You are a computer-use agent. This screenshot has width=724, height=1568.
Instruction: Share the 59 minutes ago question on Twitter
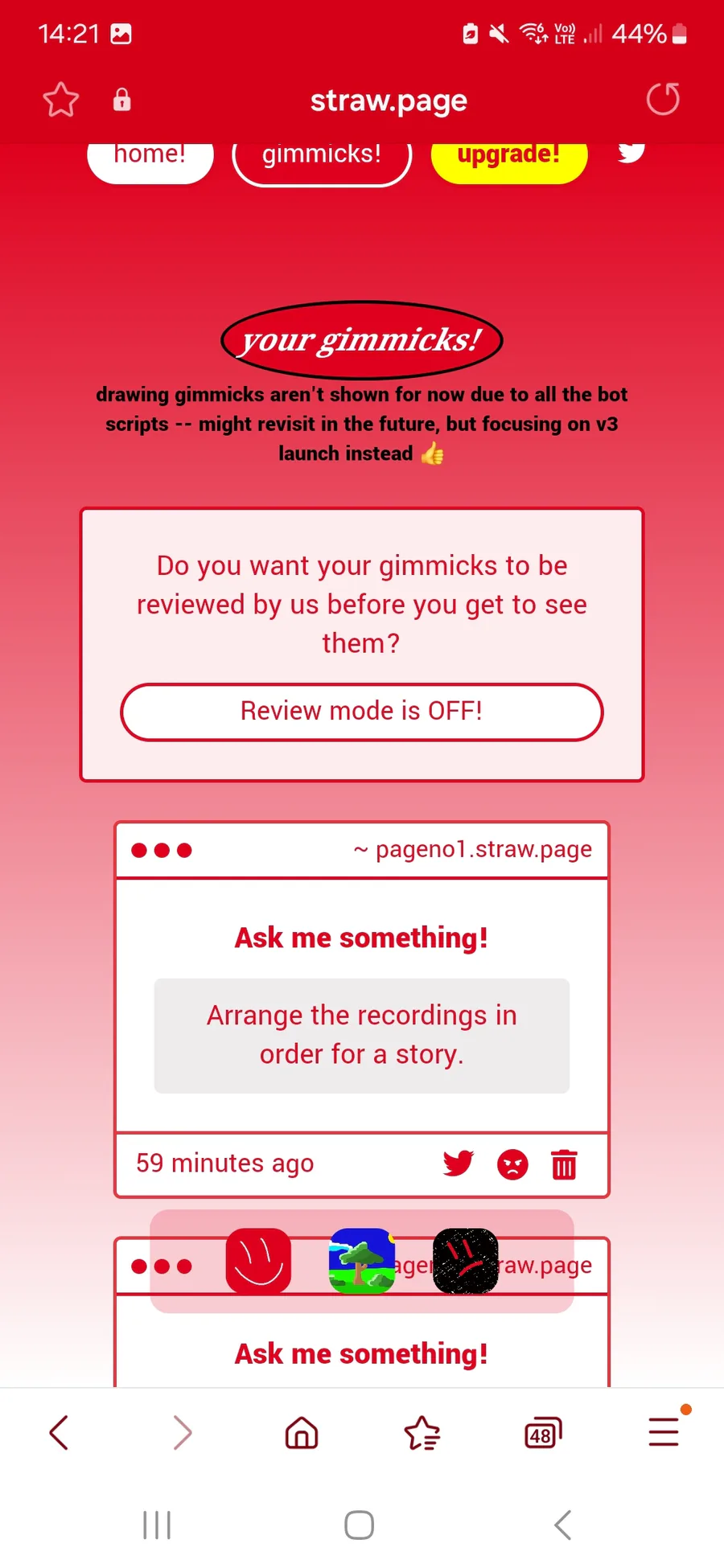point(459,1164)
